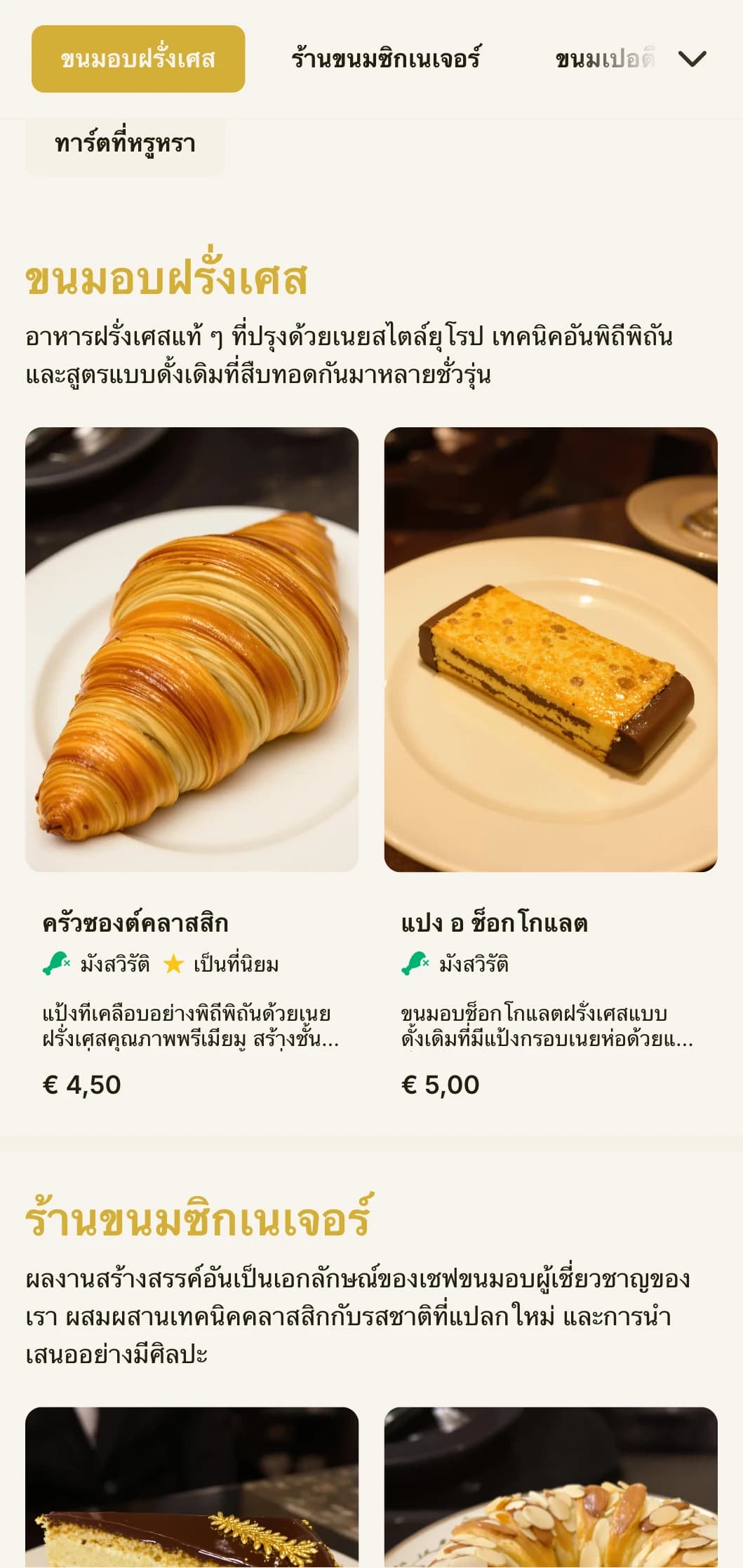Viewport: 743px width, 1568px height.
Task: Select the ขนมอบฝรั่งเศส category tab
Action: click(138, 59)
